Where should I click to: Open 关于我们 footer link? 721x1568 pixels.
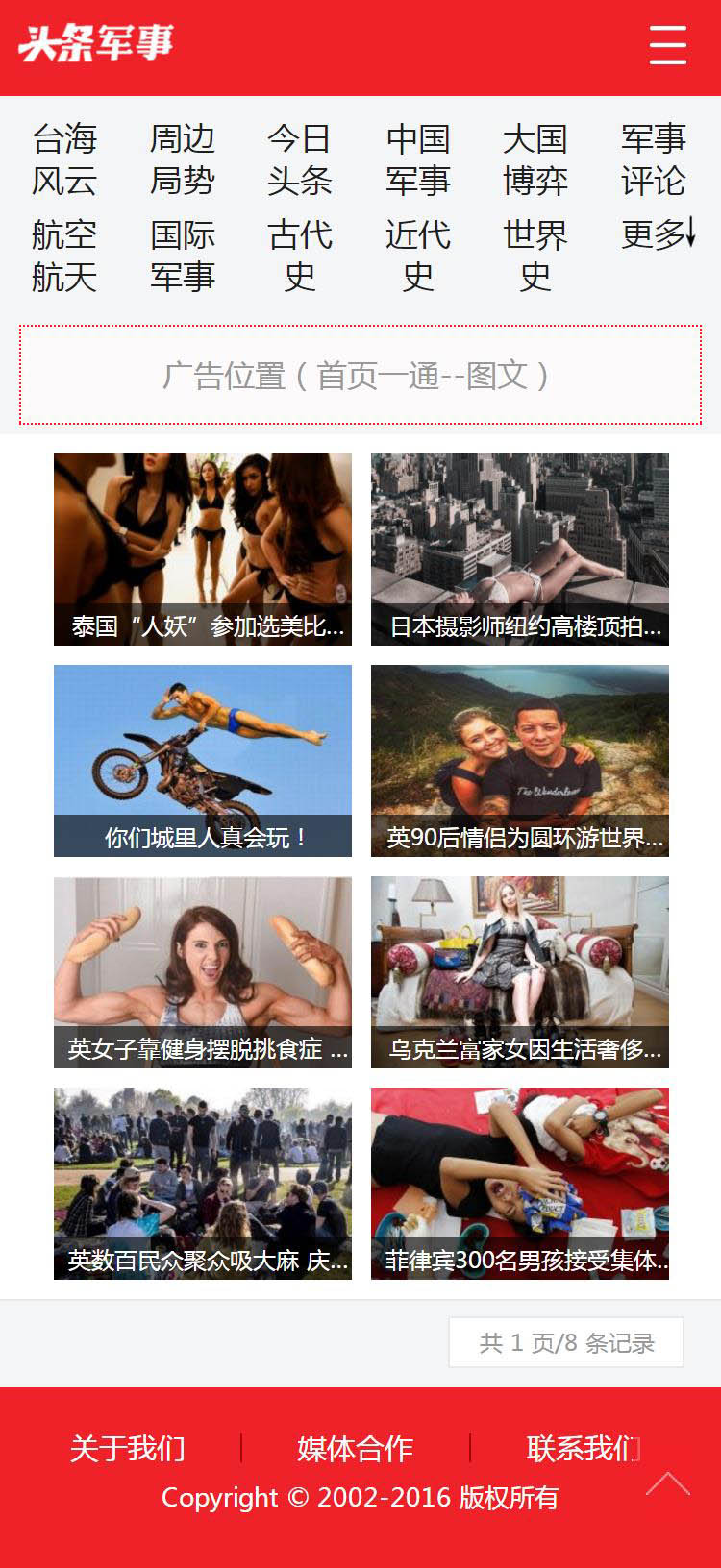coord(127,1448)
